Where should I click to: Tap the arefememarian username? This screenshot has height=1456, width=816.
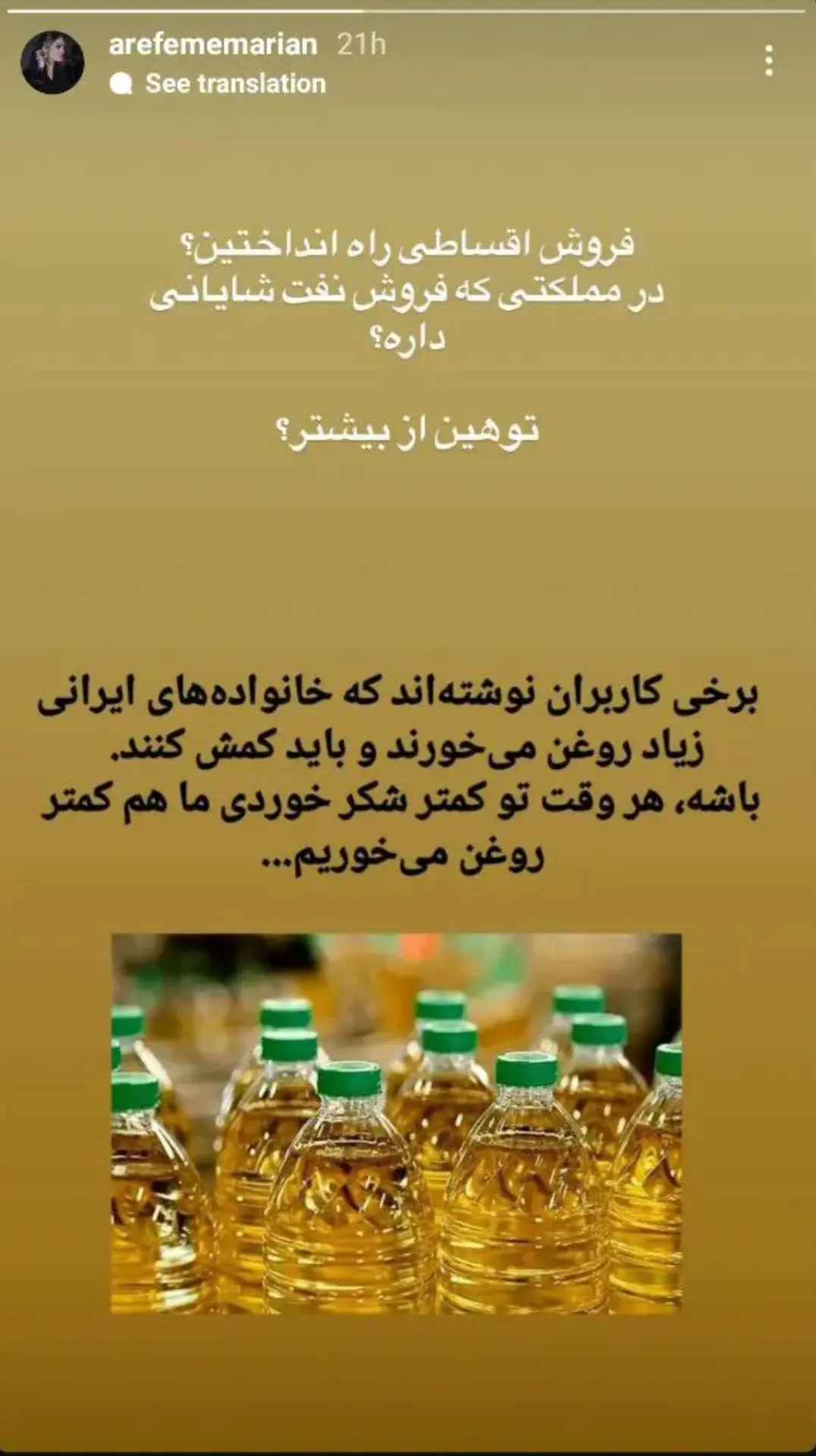pyautogui.click(x=213, y=45)
